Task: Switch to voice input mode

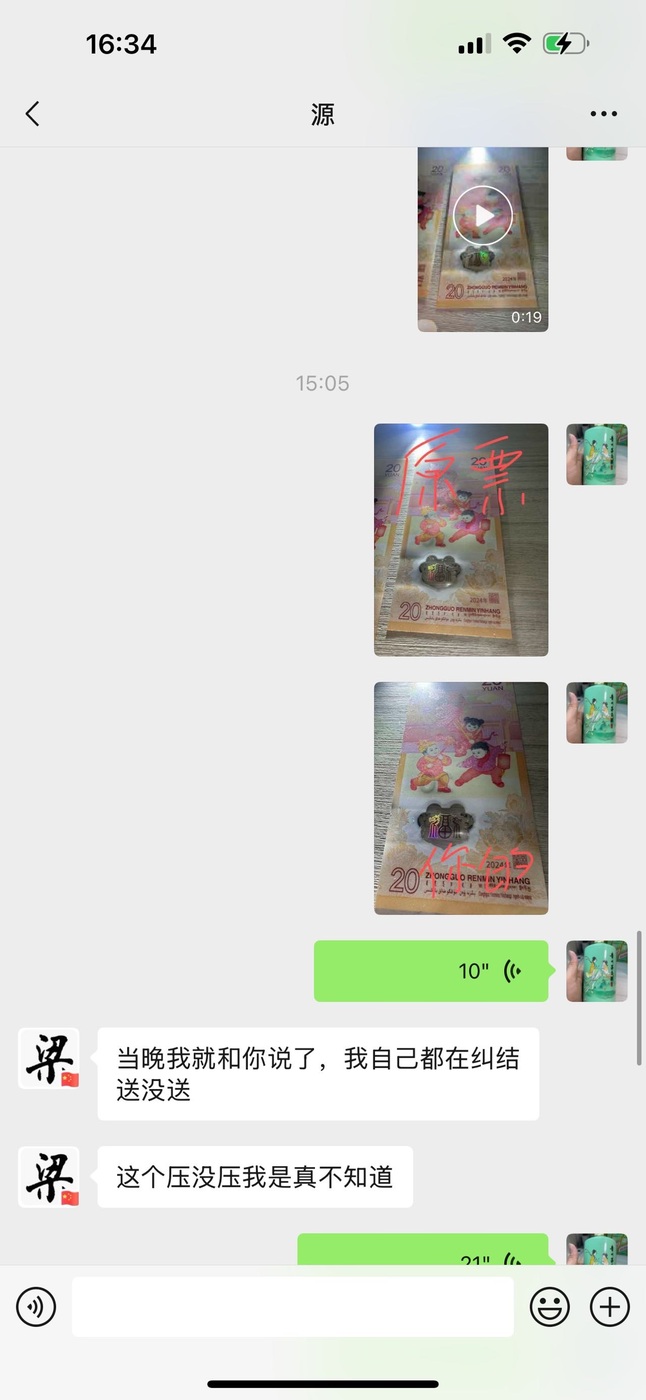Action: [36, 1306]
